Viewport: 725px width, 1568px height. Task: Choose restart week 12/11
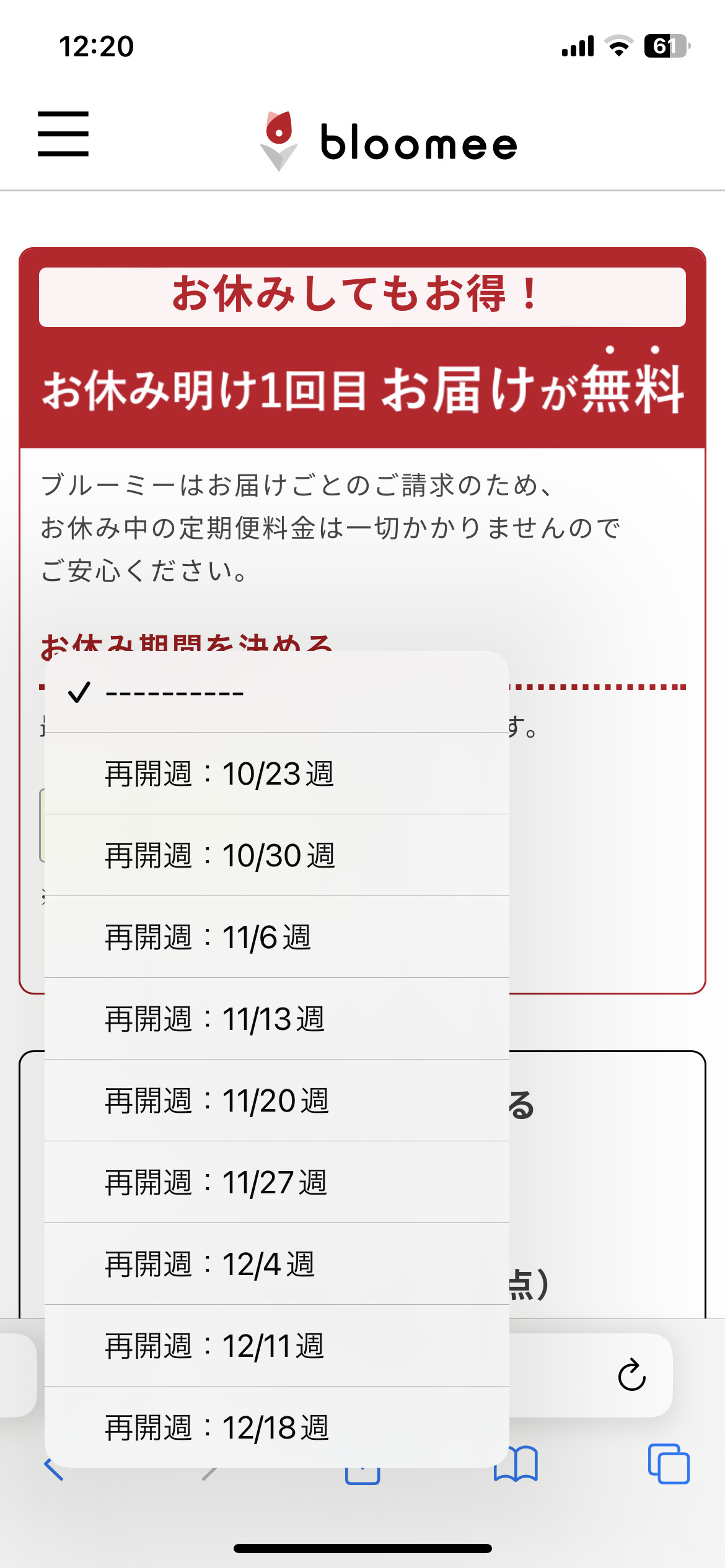(276, 1346)
